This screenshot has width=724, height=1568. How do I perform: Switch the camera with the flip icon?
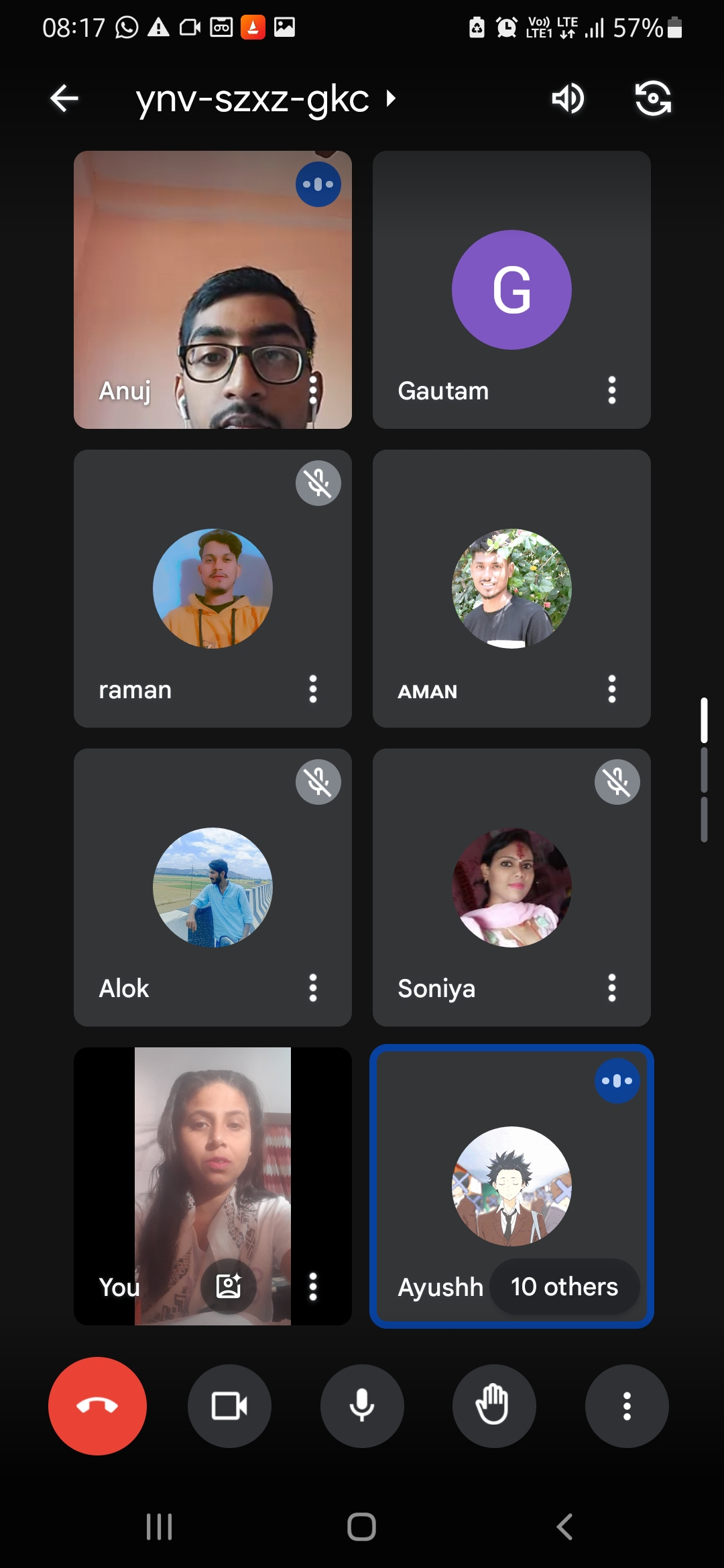653,99
